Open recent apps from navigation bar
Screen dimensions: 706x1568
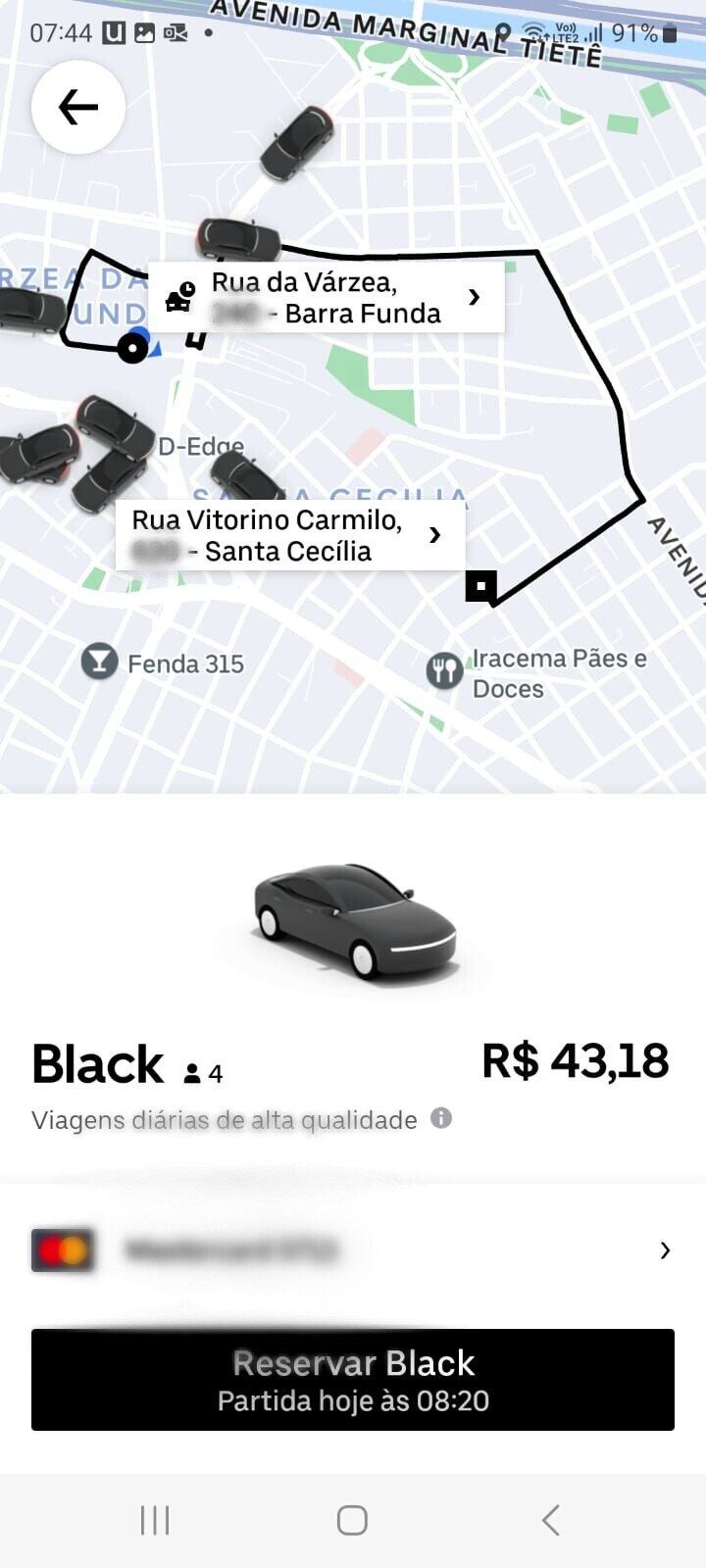pyautogui.click(x=155, y=1520)
